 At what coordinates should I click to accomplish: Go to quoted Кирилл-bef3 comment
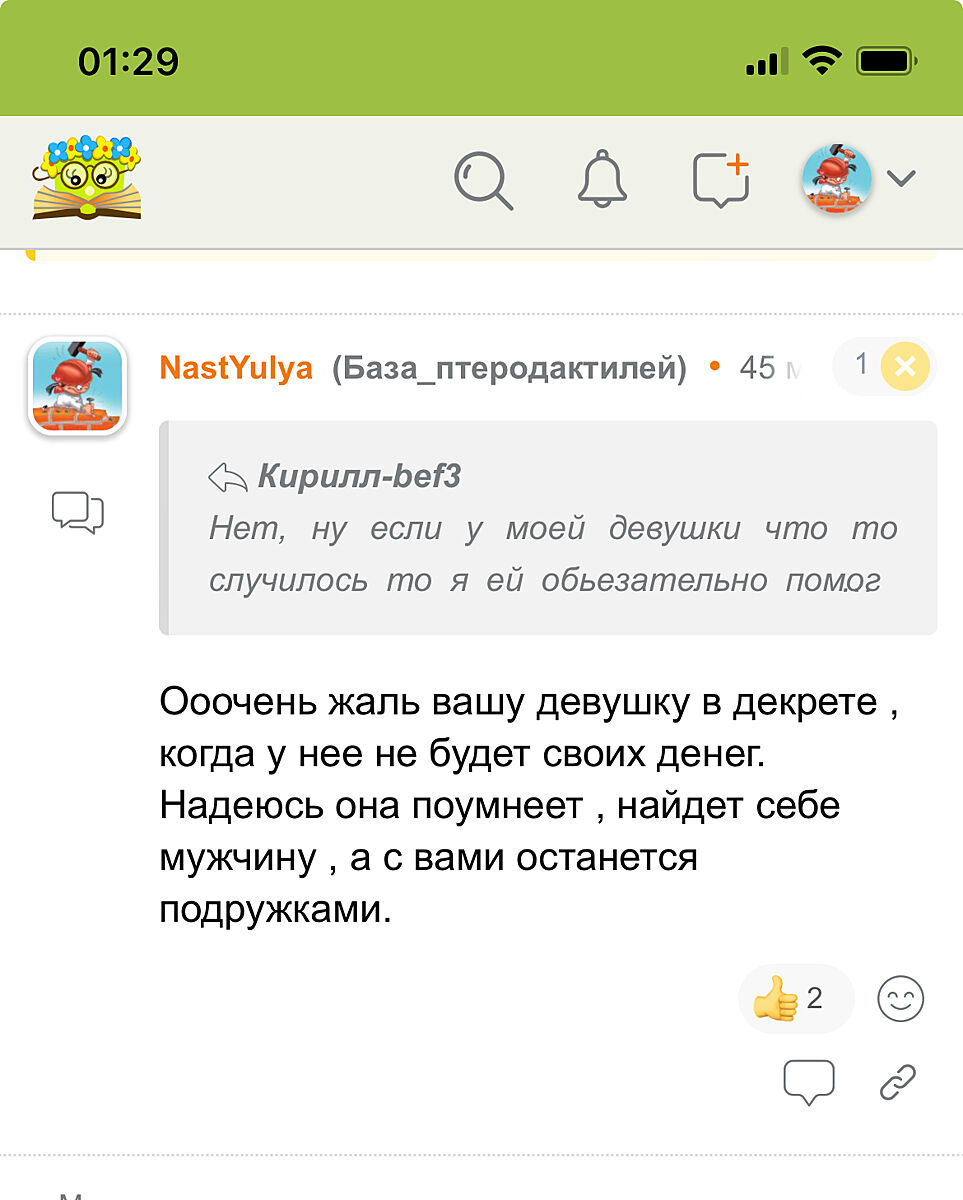click(358, 477)
